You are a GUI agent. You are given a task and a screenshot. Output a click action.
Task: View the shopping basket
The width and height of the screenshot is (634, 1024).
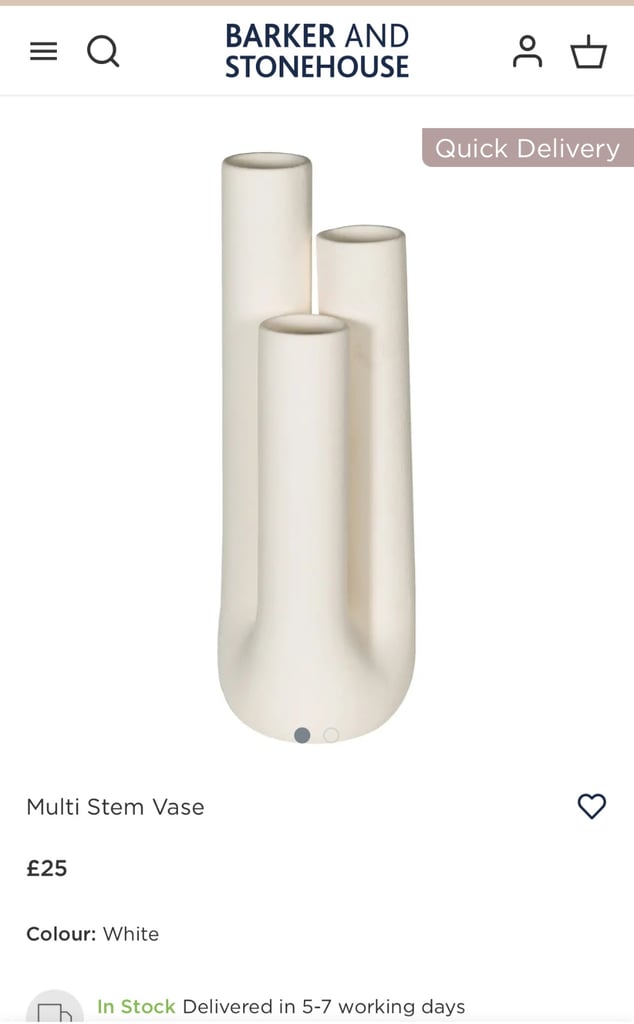pyautogui.click(x=589, y=51)
